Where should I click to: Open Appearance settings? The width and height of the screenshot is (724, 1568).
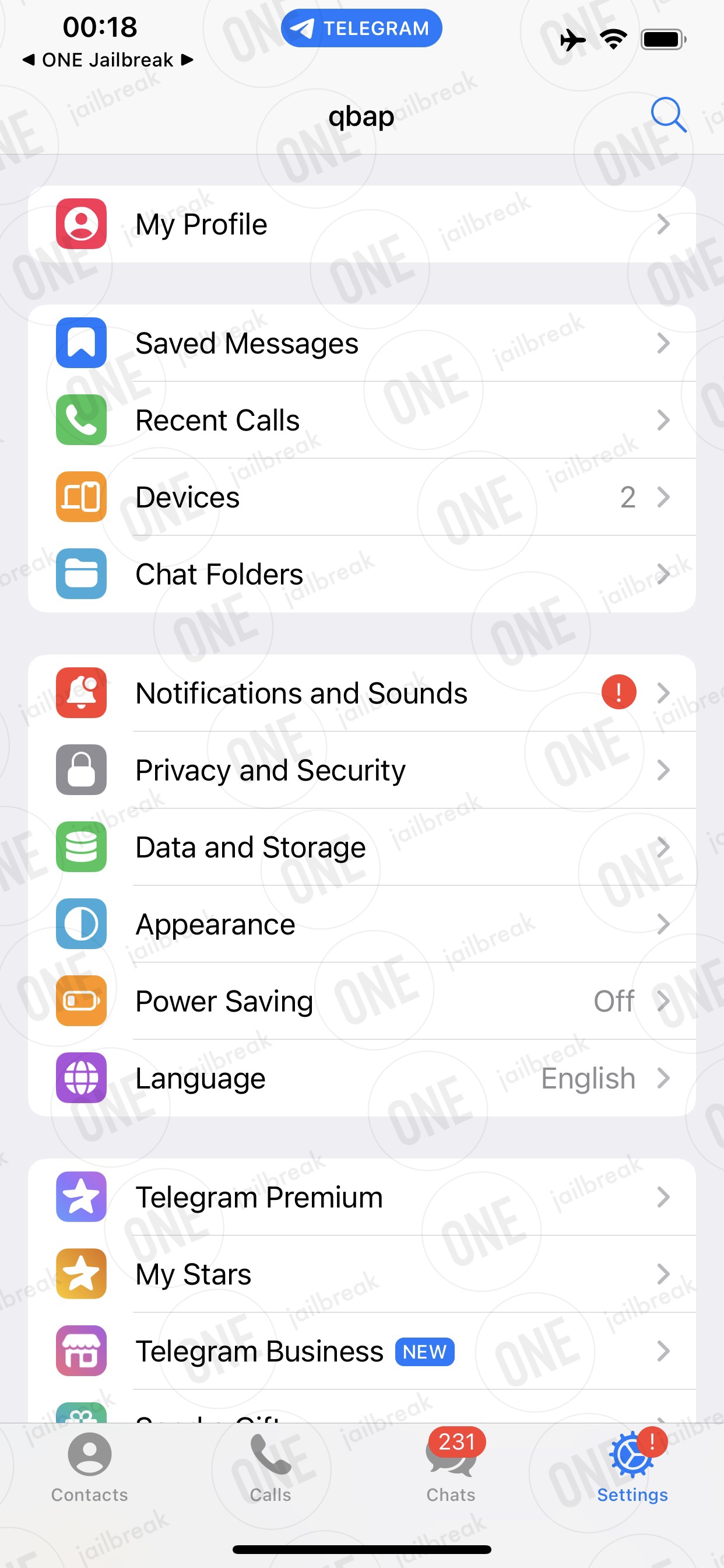coord(362,924)
